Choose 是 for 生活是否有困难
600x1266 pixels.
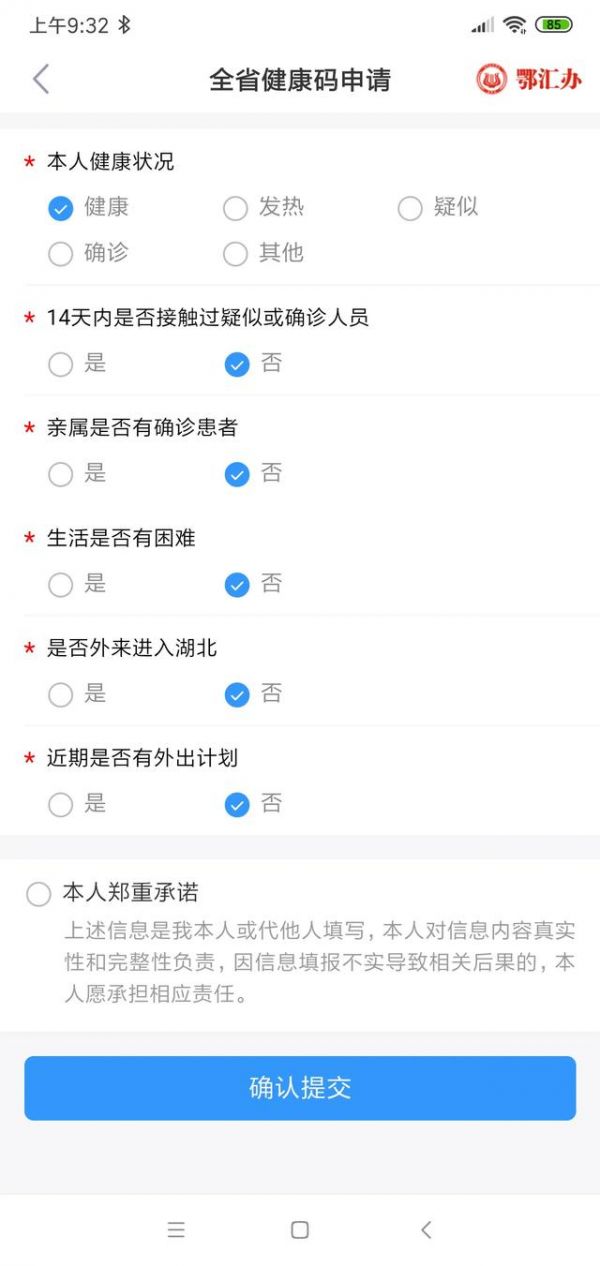click(x=61, y=584)
